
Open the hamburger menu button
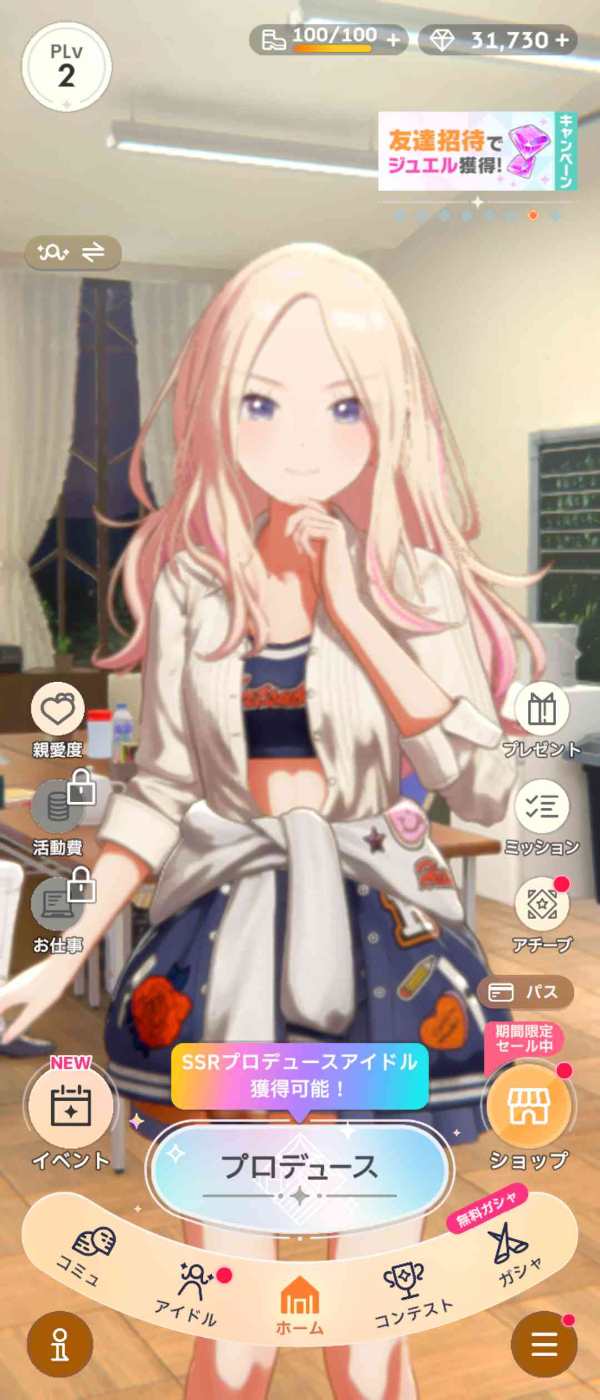(543, 1344)
